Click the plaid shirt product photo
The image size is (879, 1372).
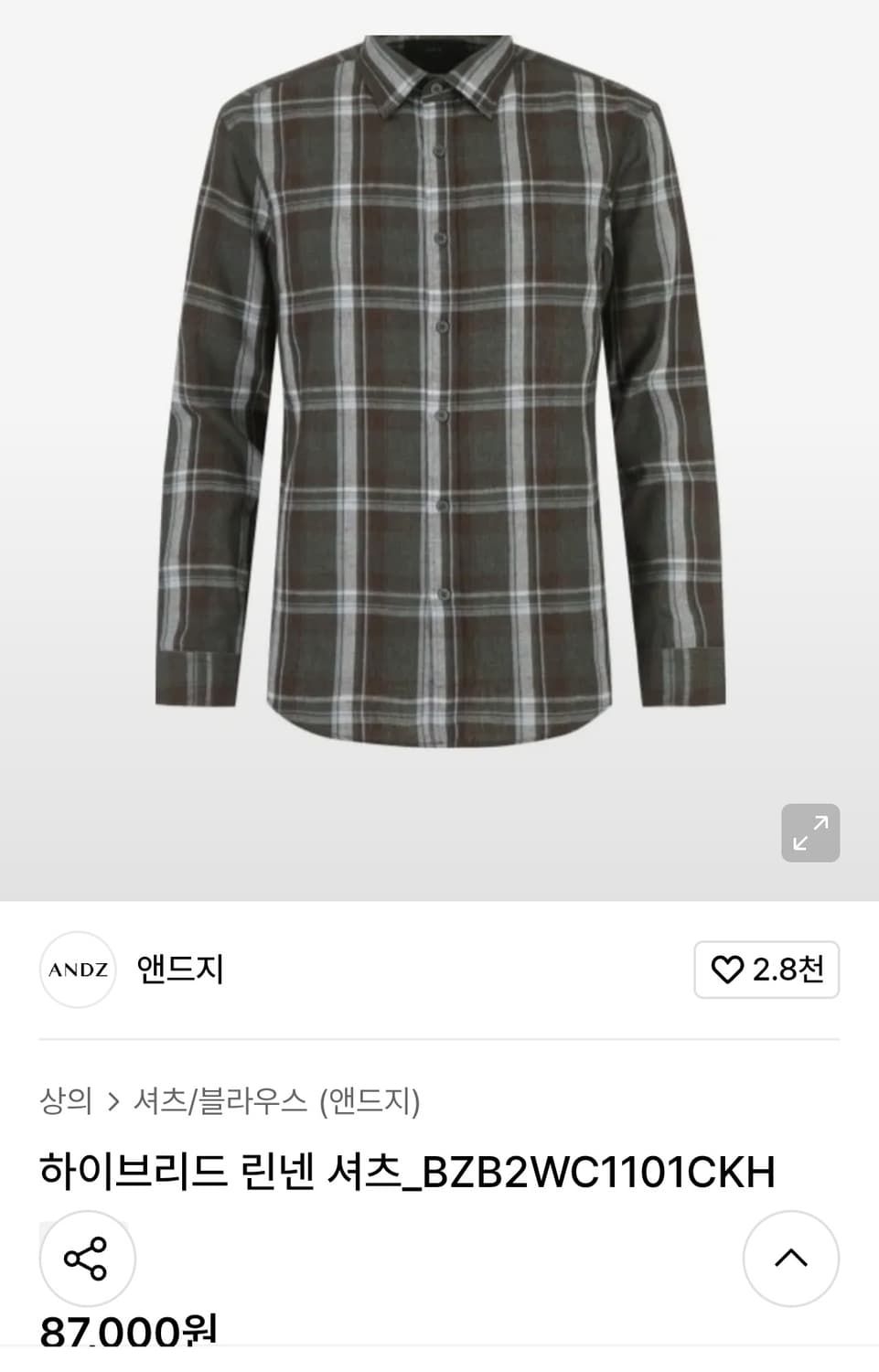(x=439, y=393)
